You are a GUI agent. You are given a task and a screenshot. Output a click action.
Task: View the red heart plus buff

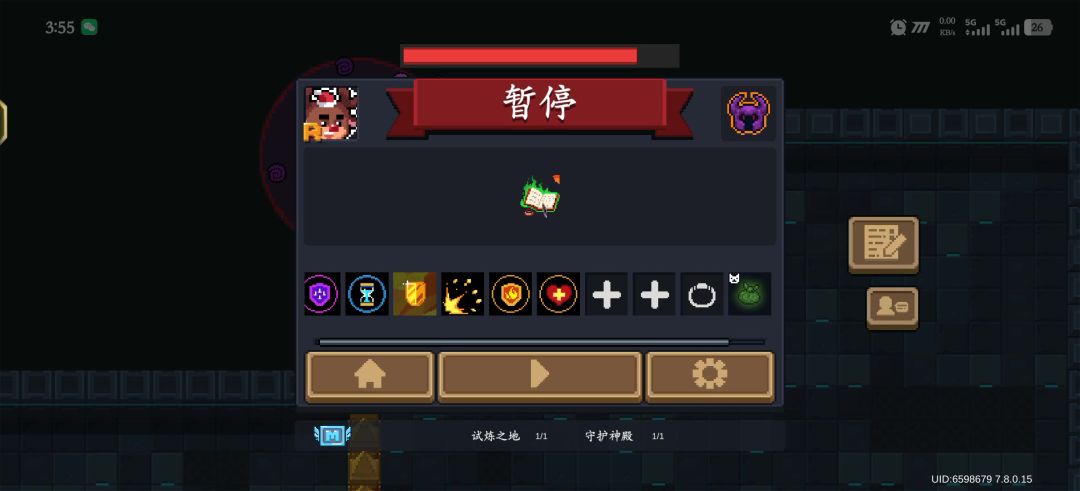click(x=558, y=294)
